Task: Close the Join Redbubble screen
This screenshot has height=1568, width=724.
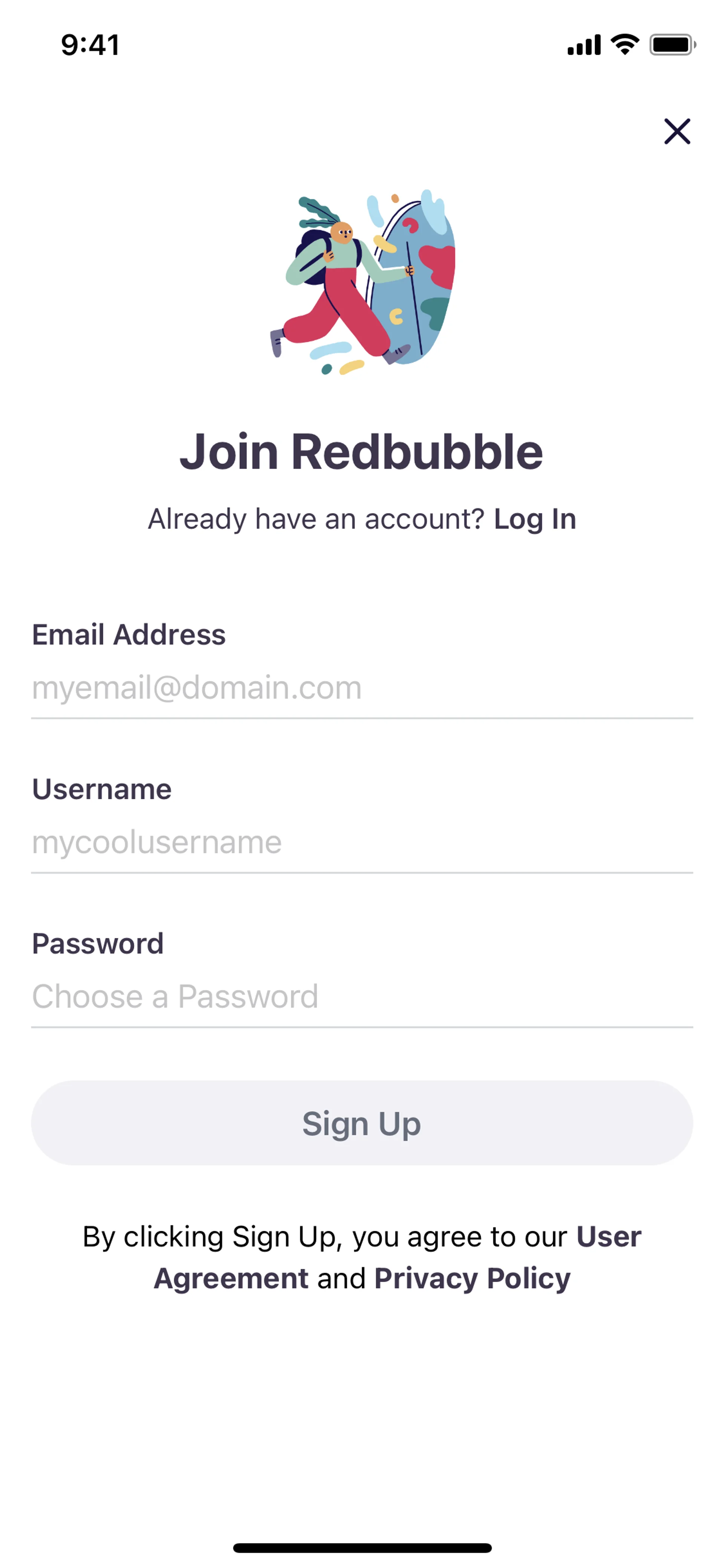Action: tap(676, 132)
